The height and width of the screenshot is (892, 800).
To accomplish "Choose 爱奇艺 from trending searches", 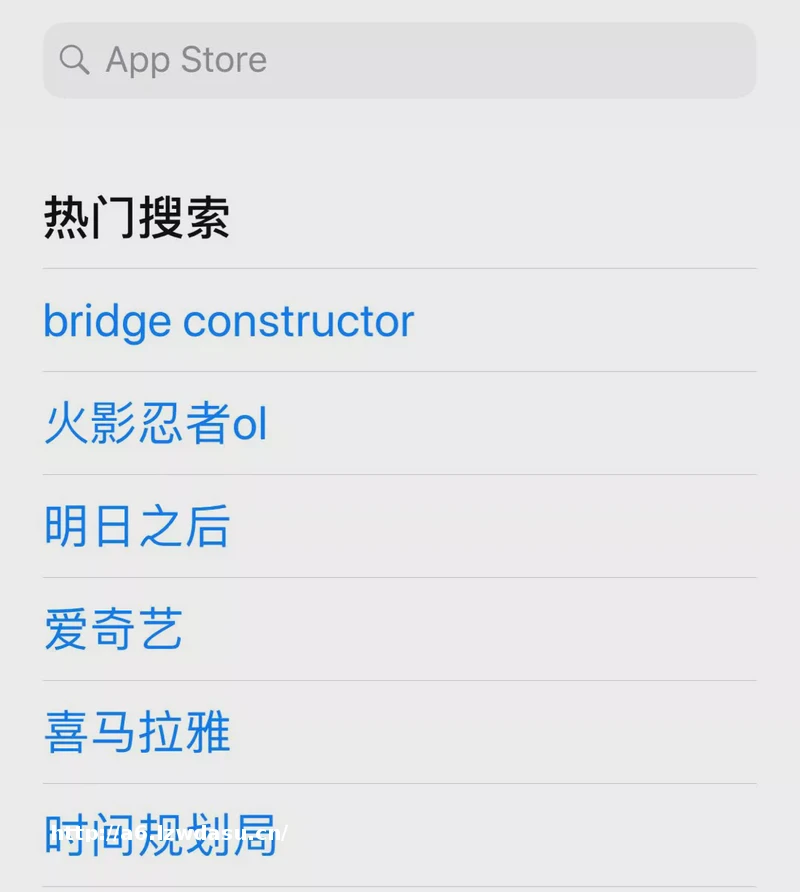I will coord(113,630).
